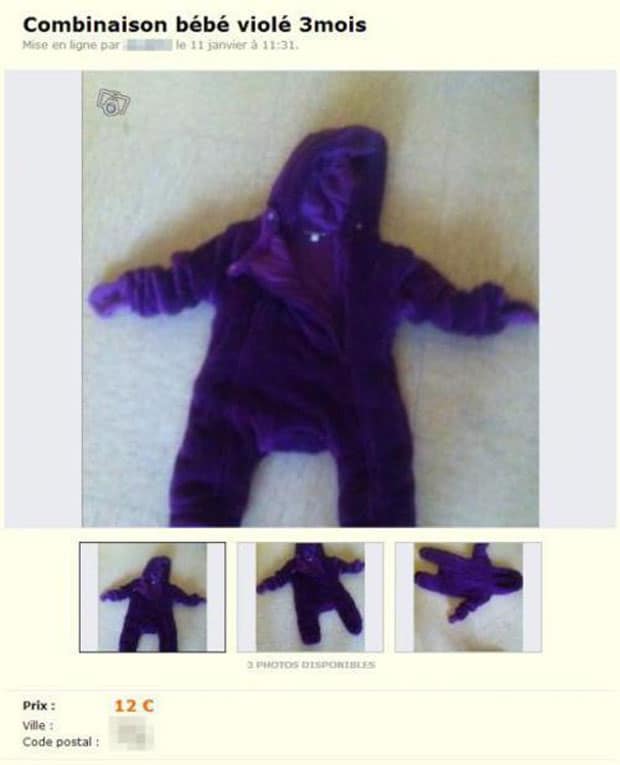Show the second photo thumbnail

(310, 598)
